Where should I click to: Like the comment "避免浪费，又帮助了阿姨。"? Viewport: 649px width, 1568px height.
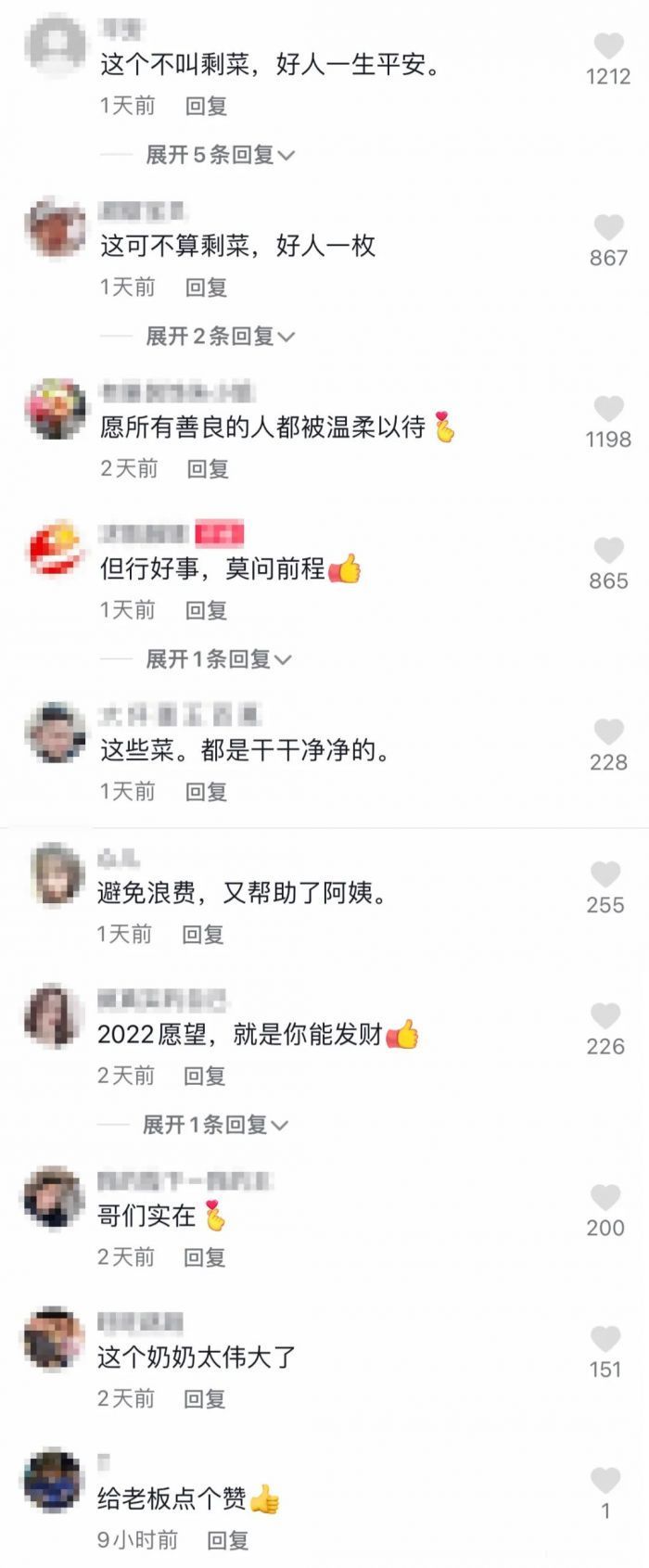point(605,874)
